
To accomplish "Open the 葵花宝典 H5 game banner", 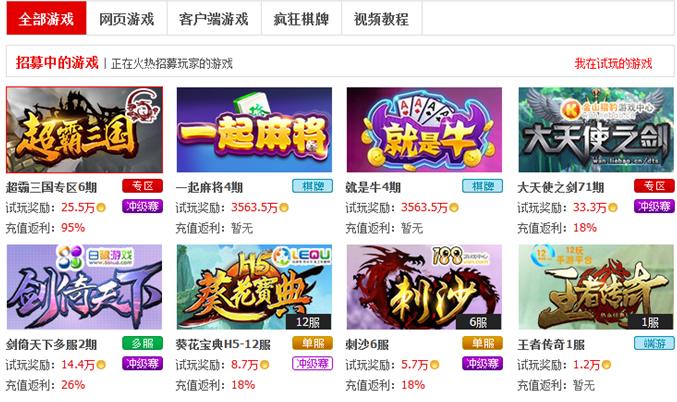I will [x=255, y=287].
